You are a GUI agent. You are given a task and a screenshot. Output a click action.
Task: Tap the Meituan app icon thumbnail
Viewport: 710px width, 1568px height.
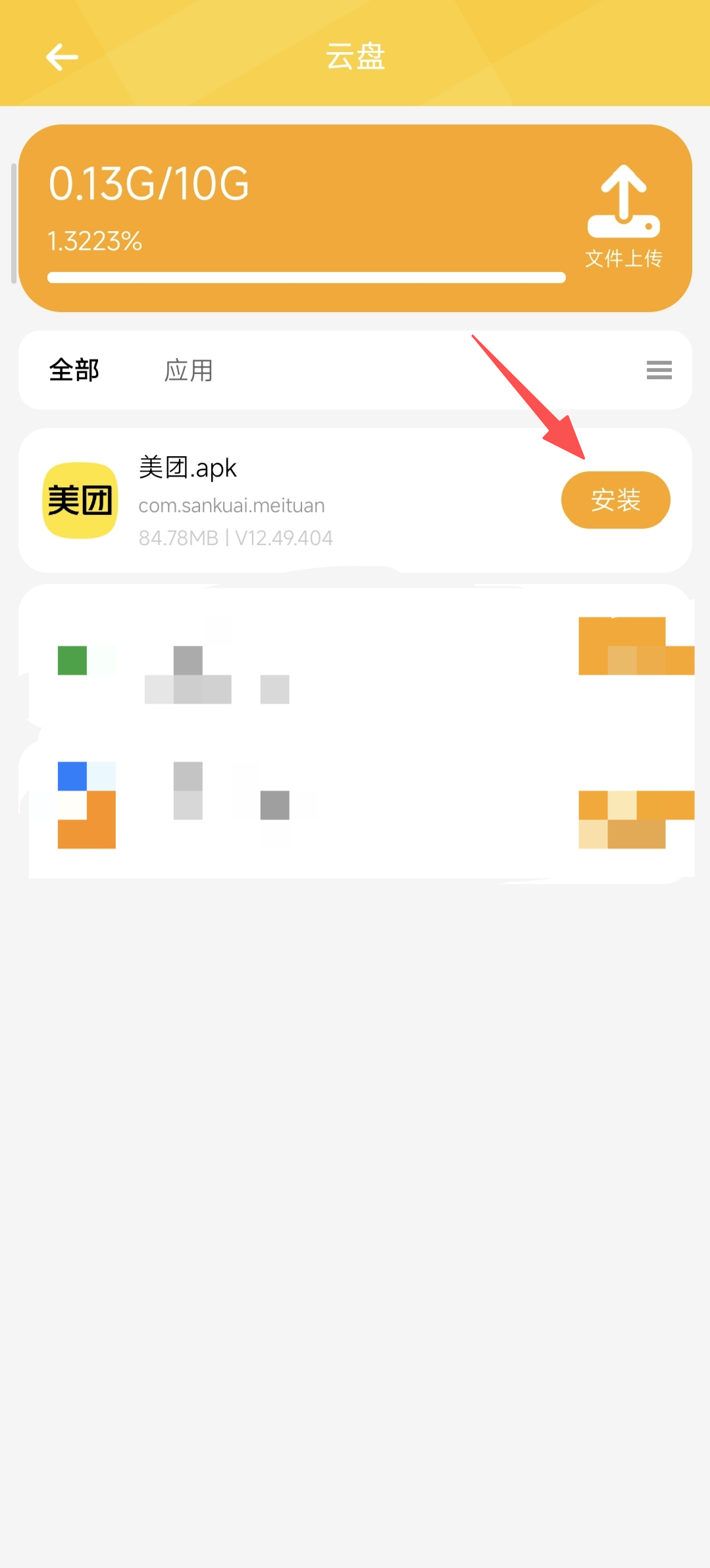point(80,502)
